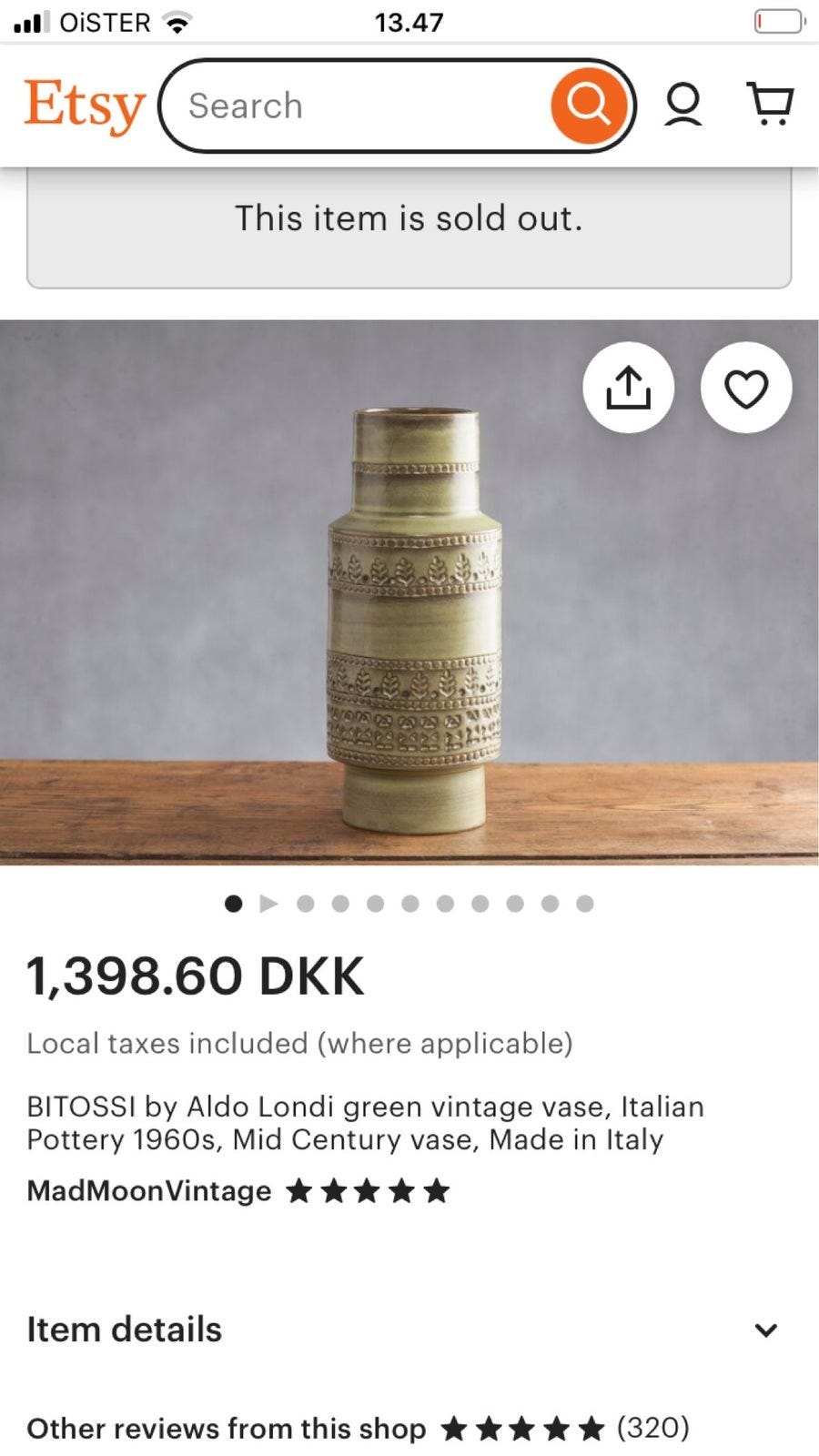Select the third carousel dot

pos(339,904)
